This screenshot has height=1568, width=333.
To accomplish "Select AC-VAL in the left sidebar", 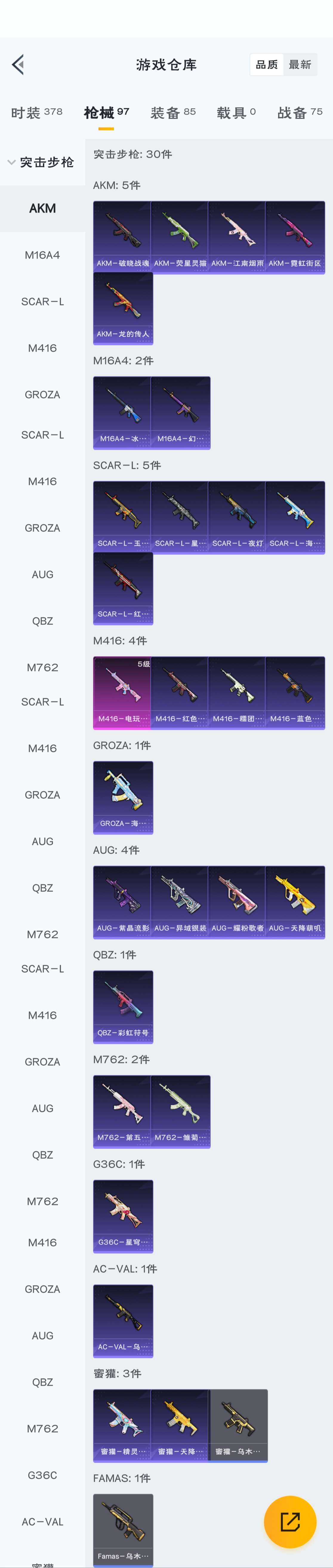I will [43, 1521].
